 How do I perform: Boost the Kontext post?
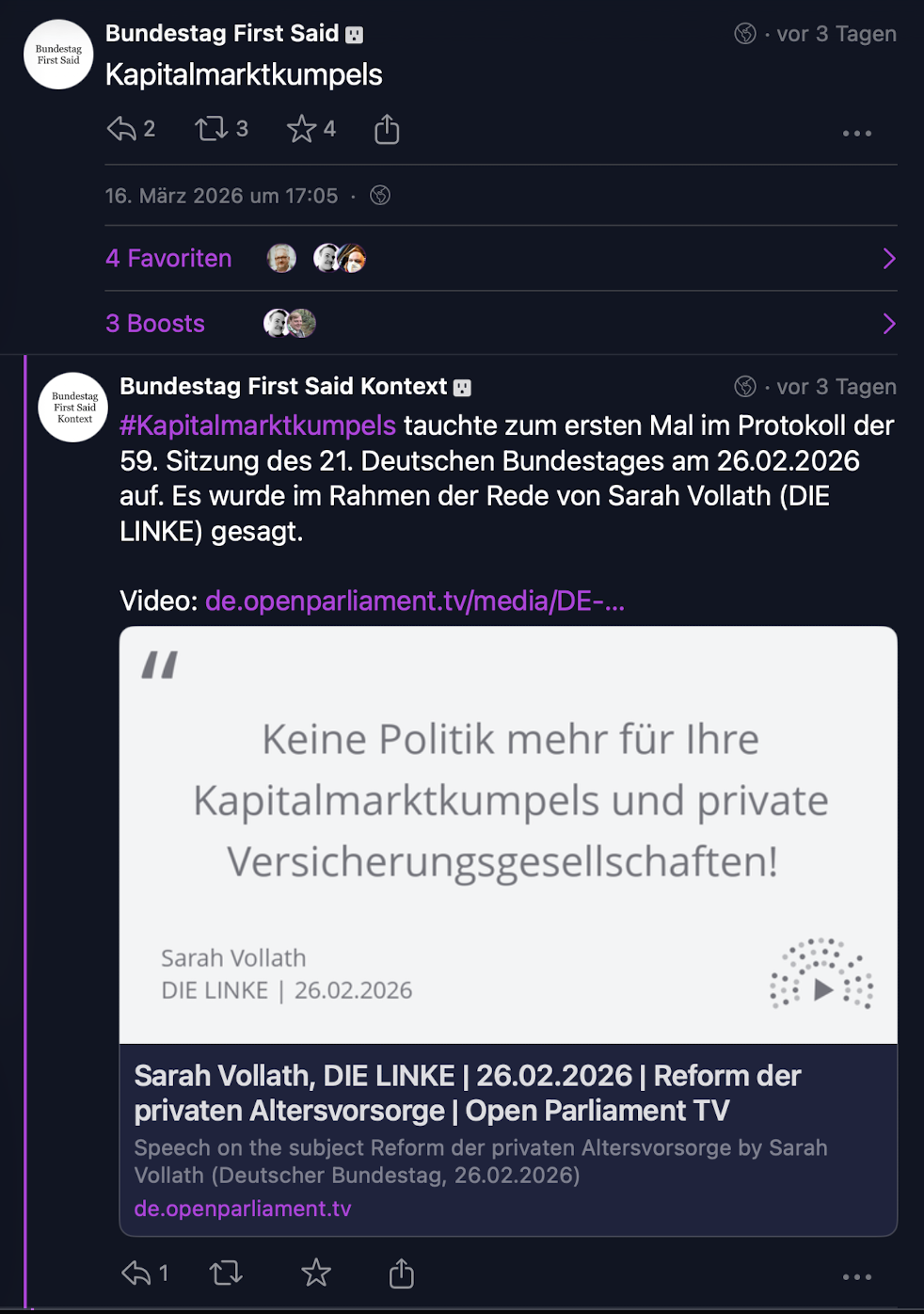[226, 1274]
